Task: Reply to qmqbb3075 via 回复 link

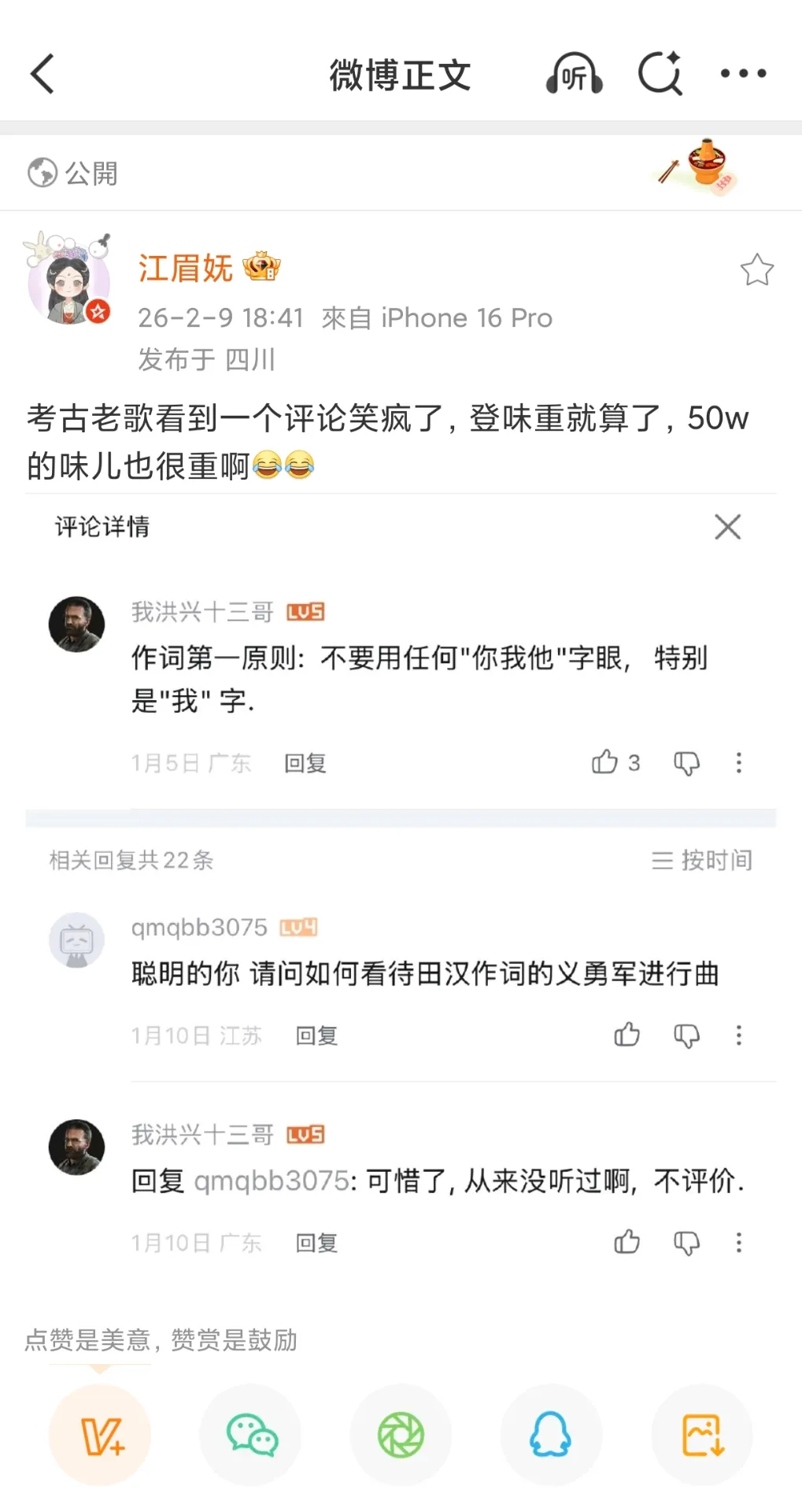Action: (x=316, y=1036)
